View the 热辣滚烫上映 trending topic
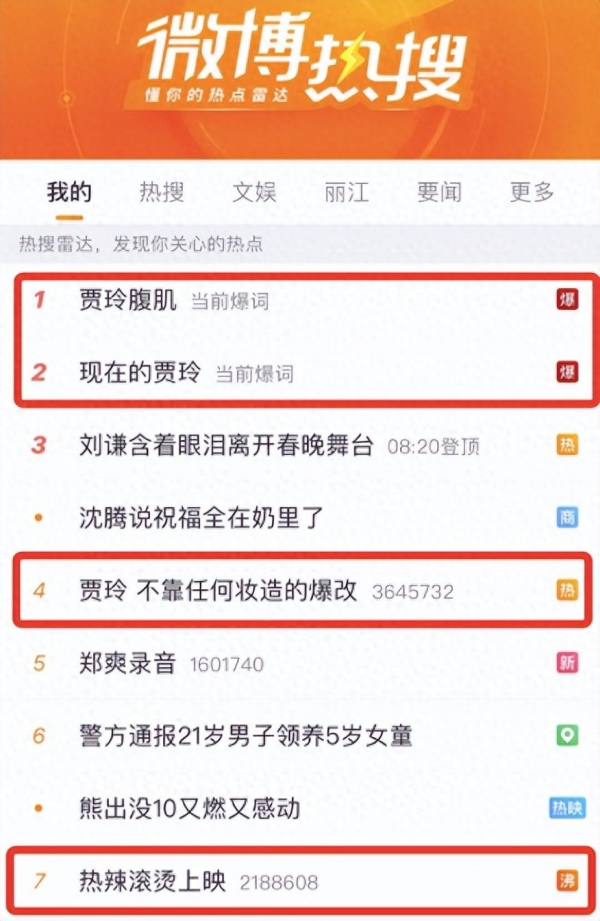 click(153, 881)
